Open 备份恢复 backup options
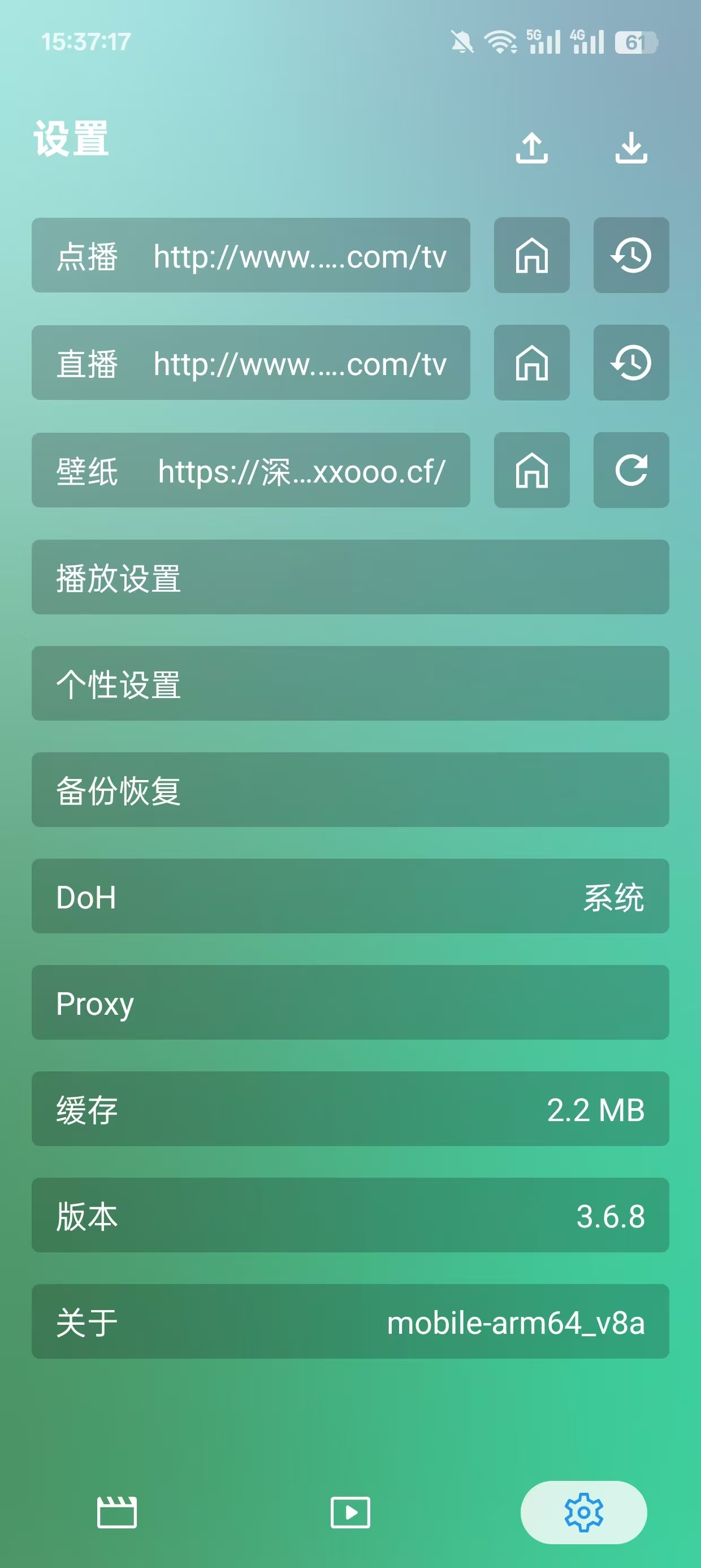This screenshot has width=701, height=1568. [x=350, y=790]
